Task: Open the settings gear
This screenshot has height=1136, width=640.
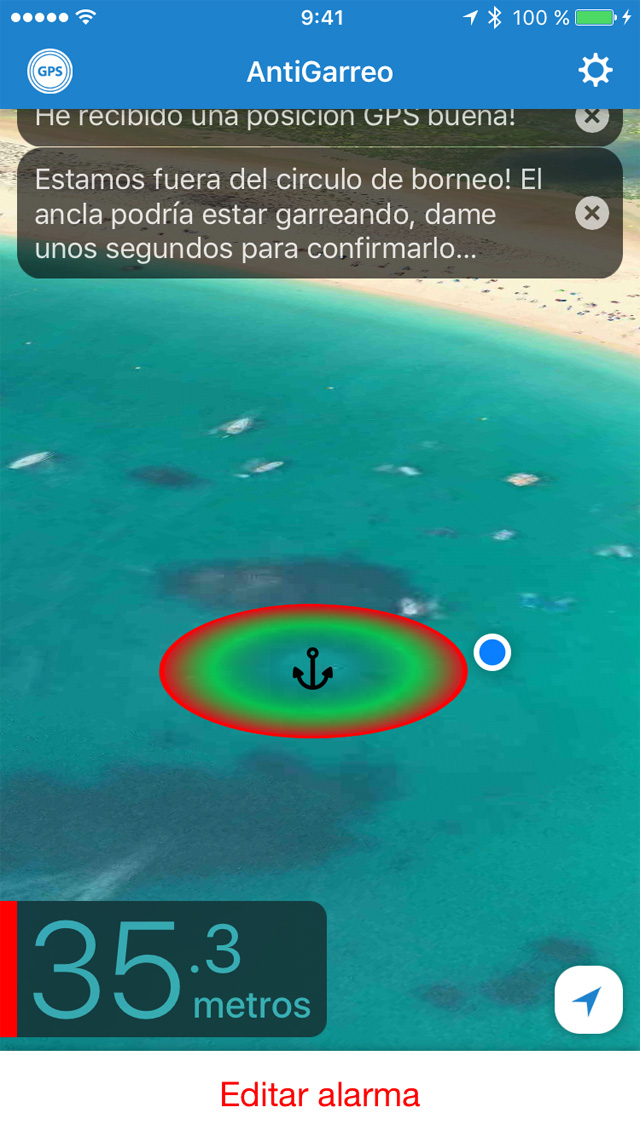Action: click(x=595, y=71)
